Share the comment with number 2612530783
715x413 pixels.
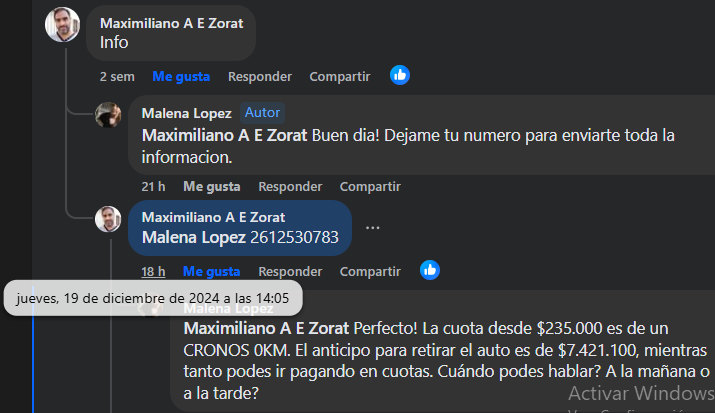[x=370, y=271]
